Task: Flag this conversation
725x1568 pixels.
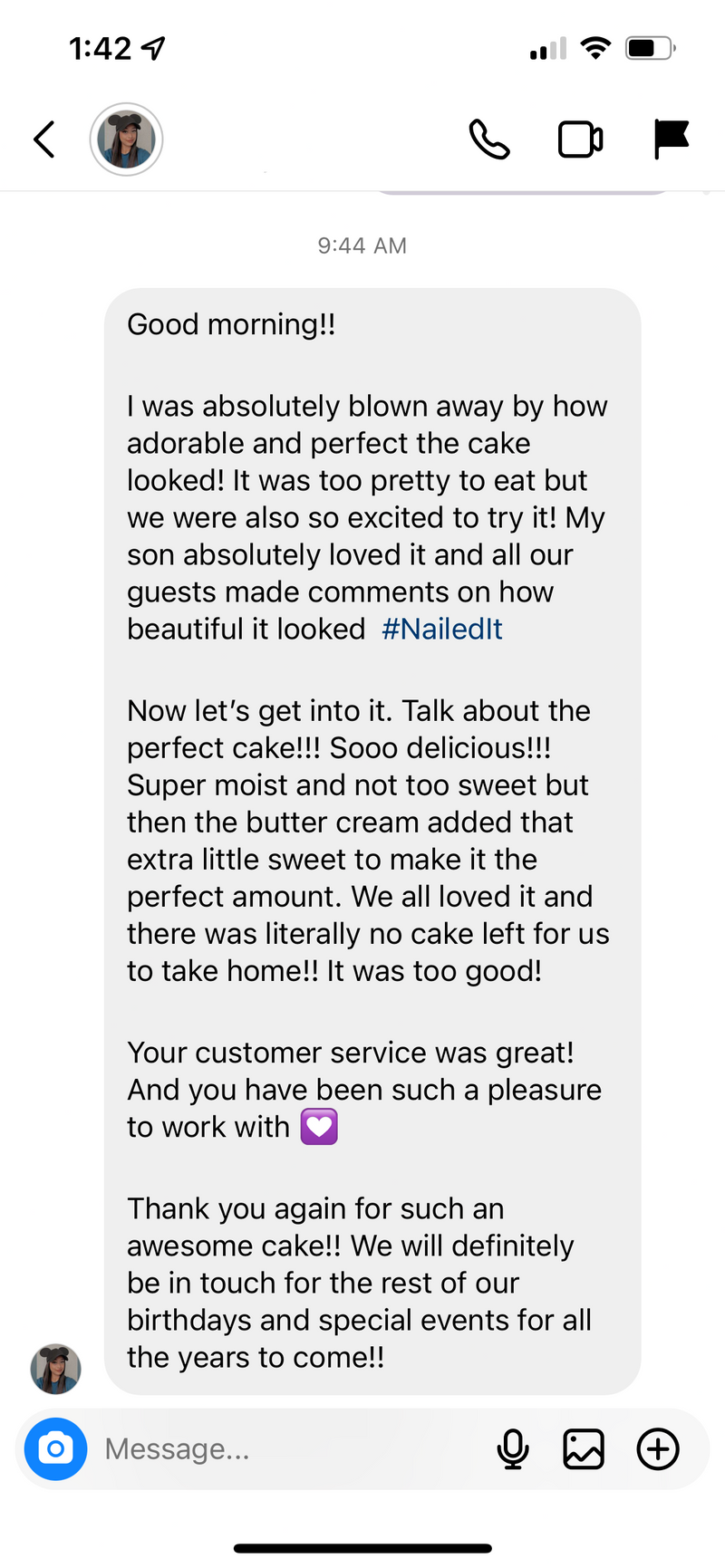Action: coord(672,139)
